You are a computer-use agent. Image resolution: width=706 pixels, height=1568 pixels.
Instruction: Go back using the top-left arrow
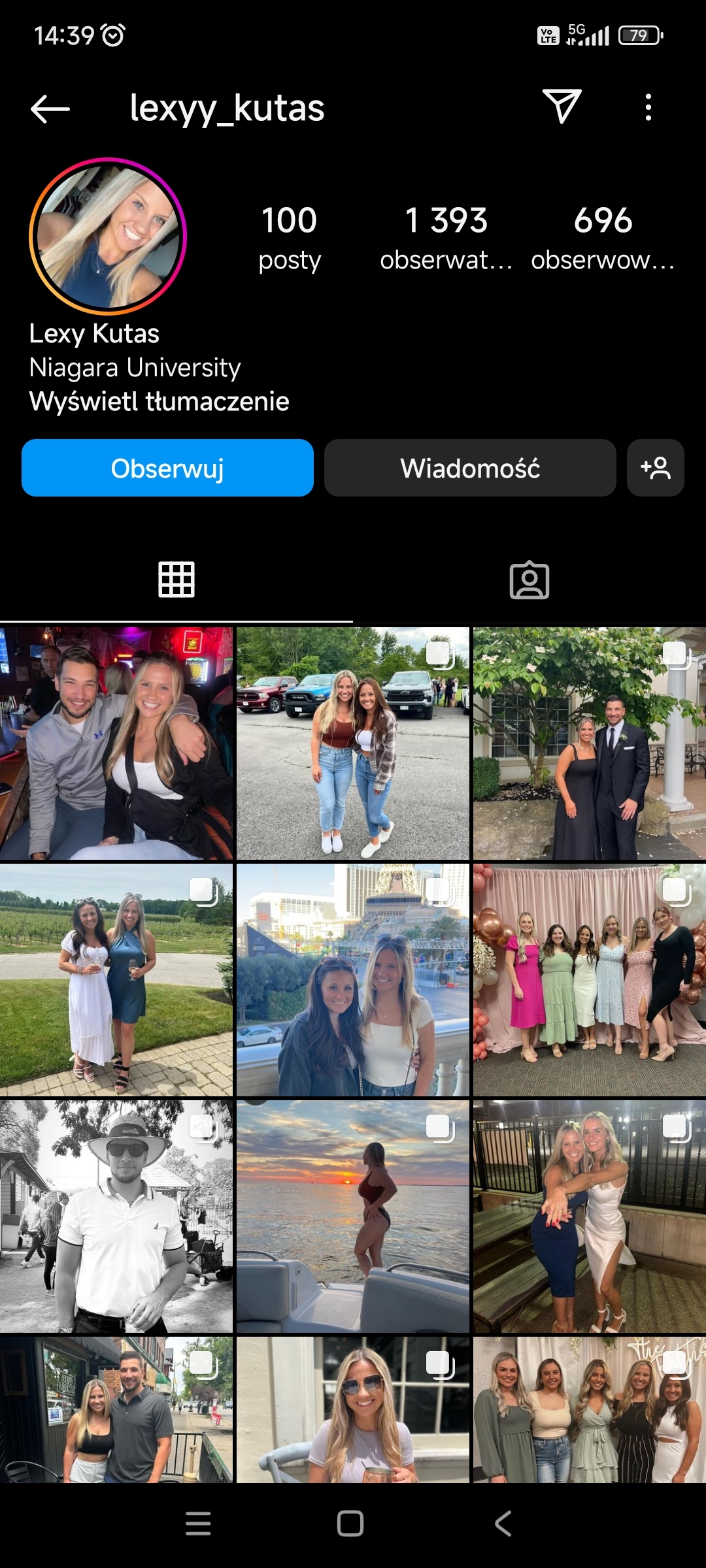(50, 108)
